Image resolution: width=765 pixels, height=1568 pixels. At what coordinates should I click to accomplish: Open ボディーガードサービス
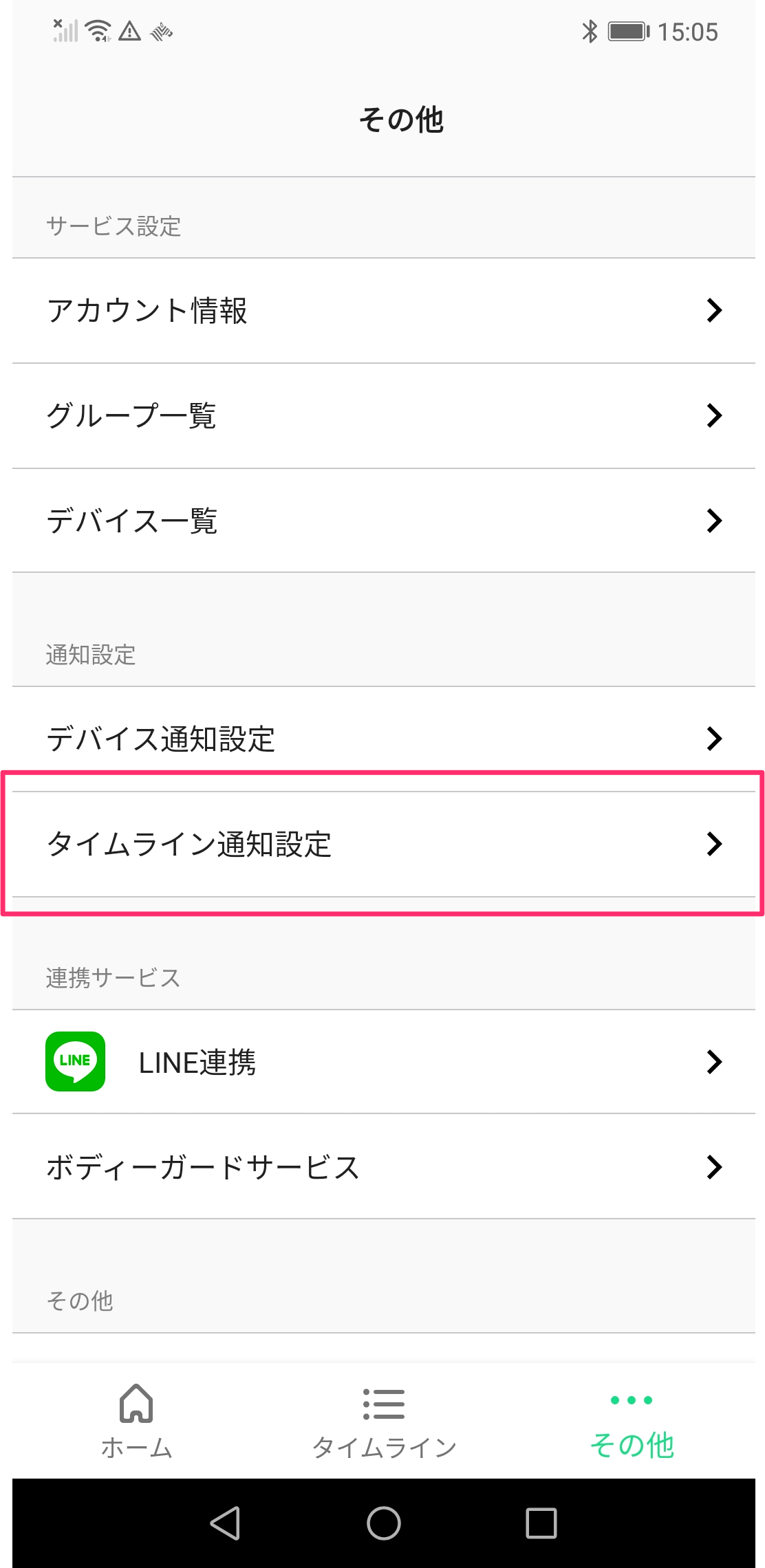[x=383, y=1167]
